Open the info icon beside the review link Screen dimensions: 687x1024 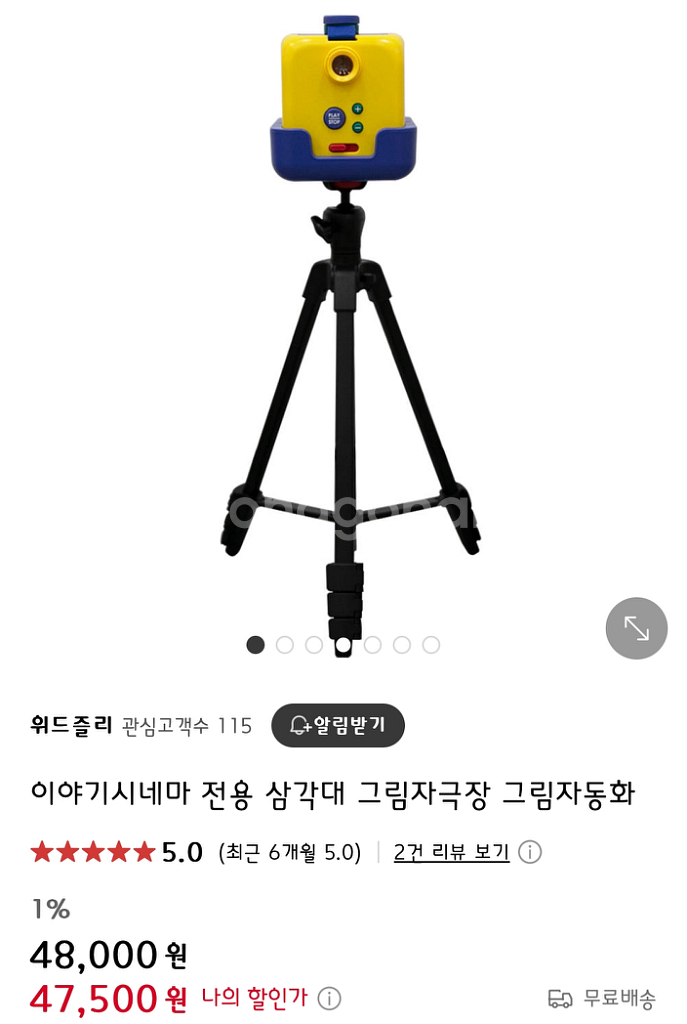point(531,852)
